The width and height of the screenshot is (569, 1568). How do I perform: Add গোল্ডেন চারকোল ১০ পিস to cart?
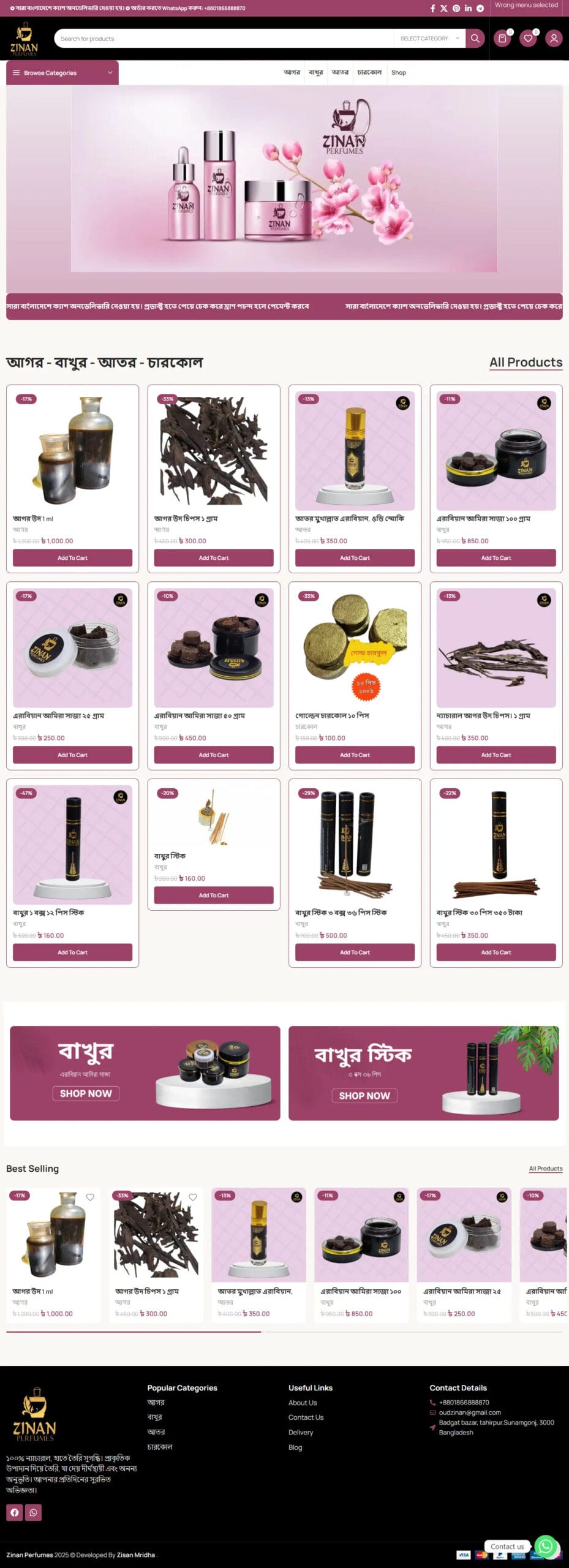click(x=355, y=755)
